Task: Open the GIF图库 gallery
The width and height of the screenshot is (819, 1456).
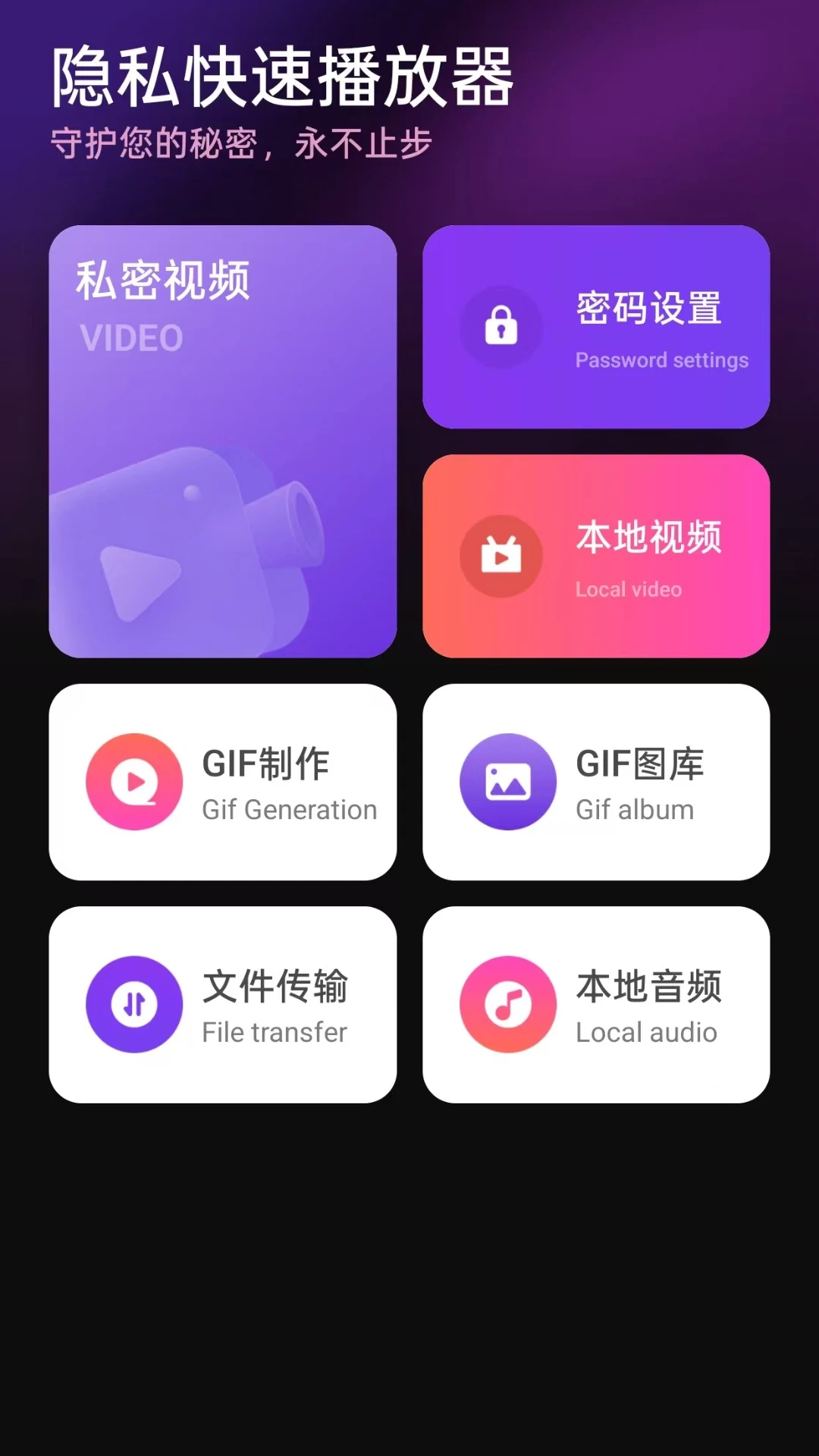Action: (x=598, y=782)
